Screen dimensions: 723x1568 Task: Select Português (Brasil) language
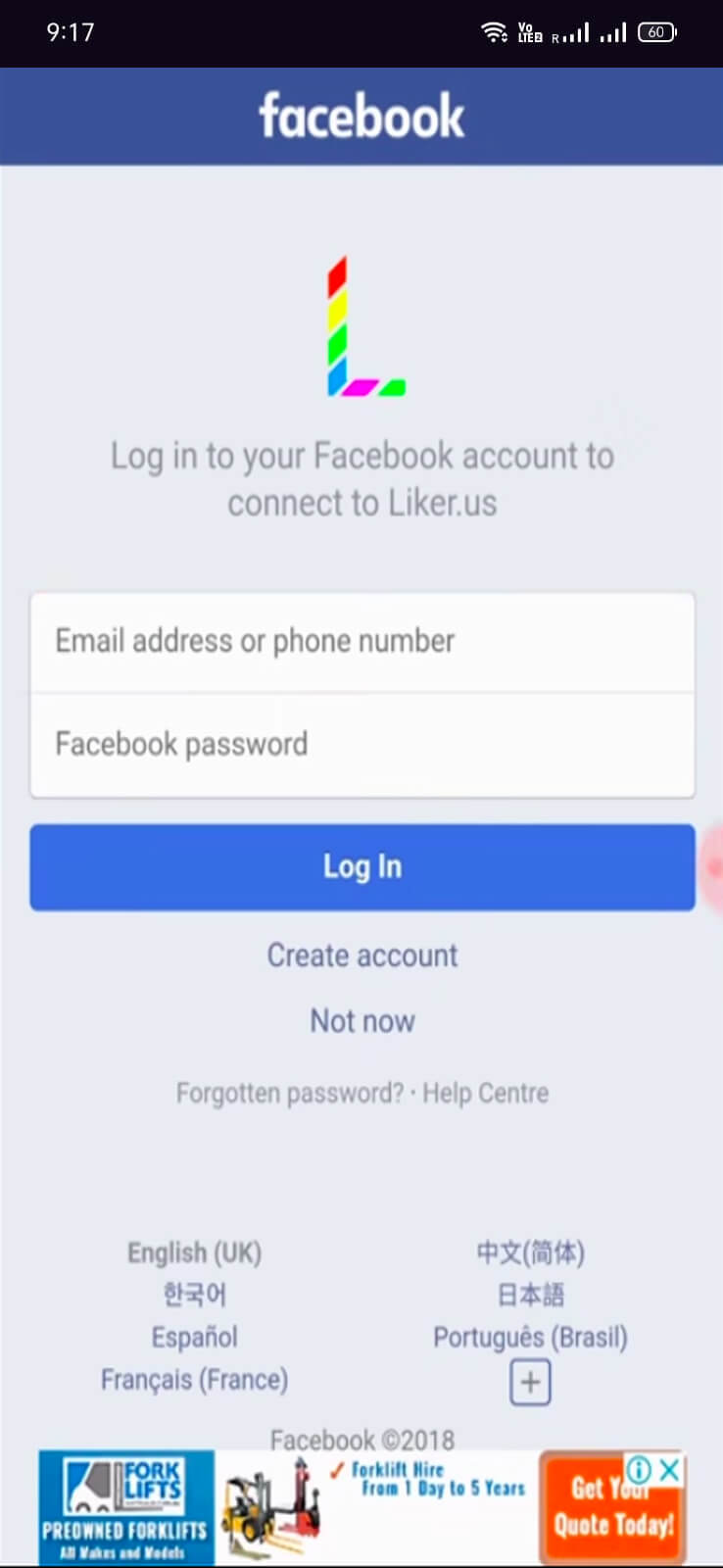(x=530, y=1338)
